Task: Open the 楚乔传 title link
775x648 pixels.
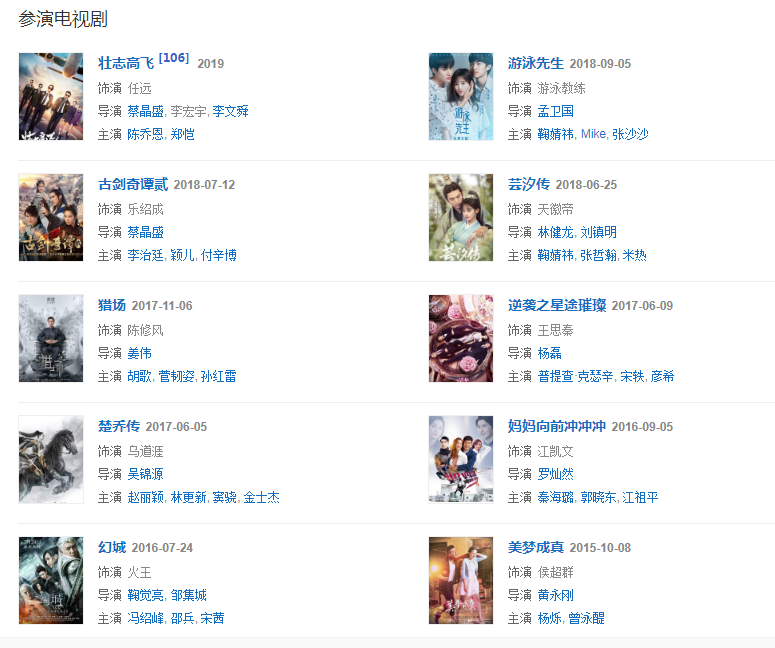Action: (x=119, y=426)
